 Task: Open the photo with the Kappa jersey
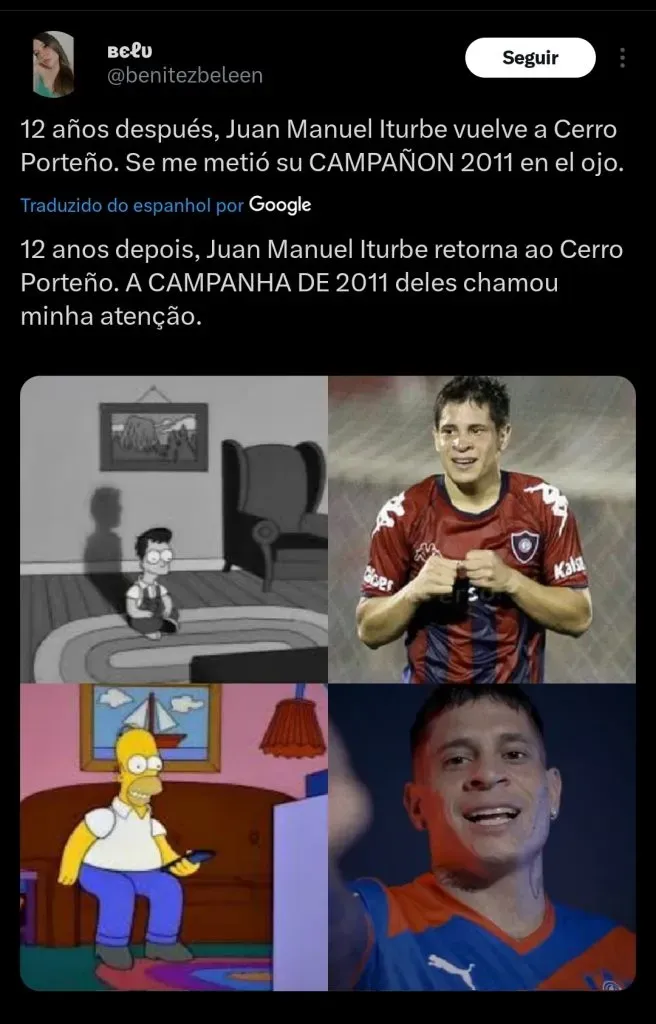[482, 529]
